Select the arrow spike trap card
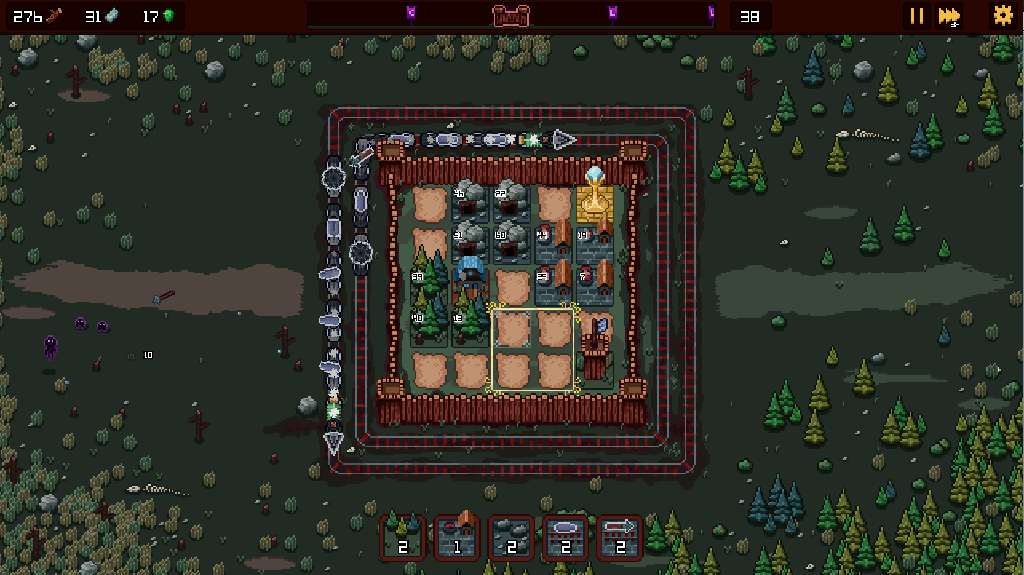This screenshot has height=575, width=1024. [x=619, y=536]
